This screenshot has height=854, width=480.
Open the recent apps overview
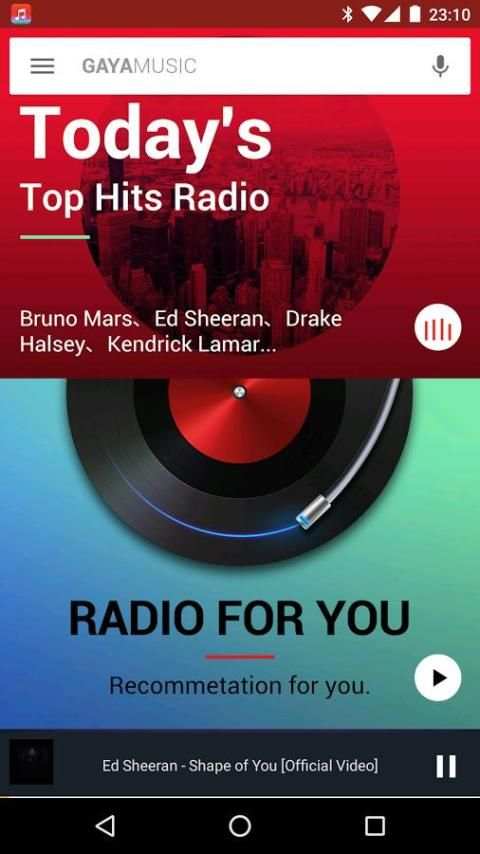click(374, 826)
